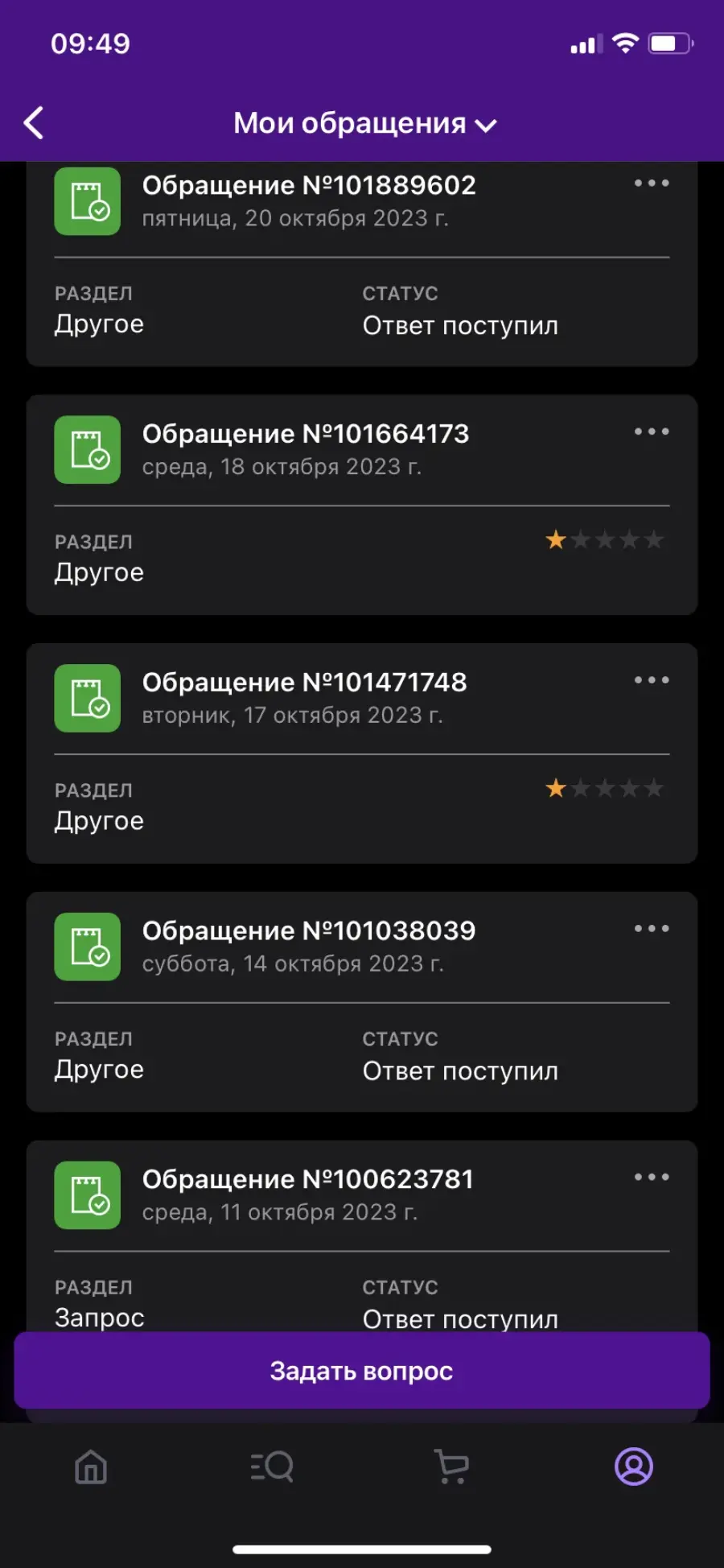The image size is (724, 1568).
Task: Open options for Обращение №101038039
Action: coord(651,929)
